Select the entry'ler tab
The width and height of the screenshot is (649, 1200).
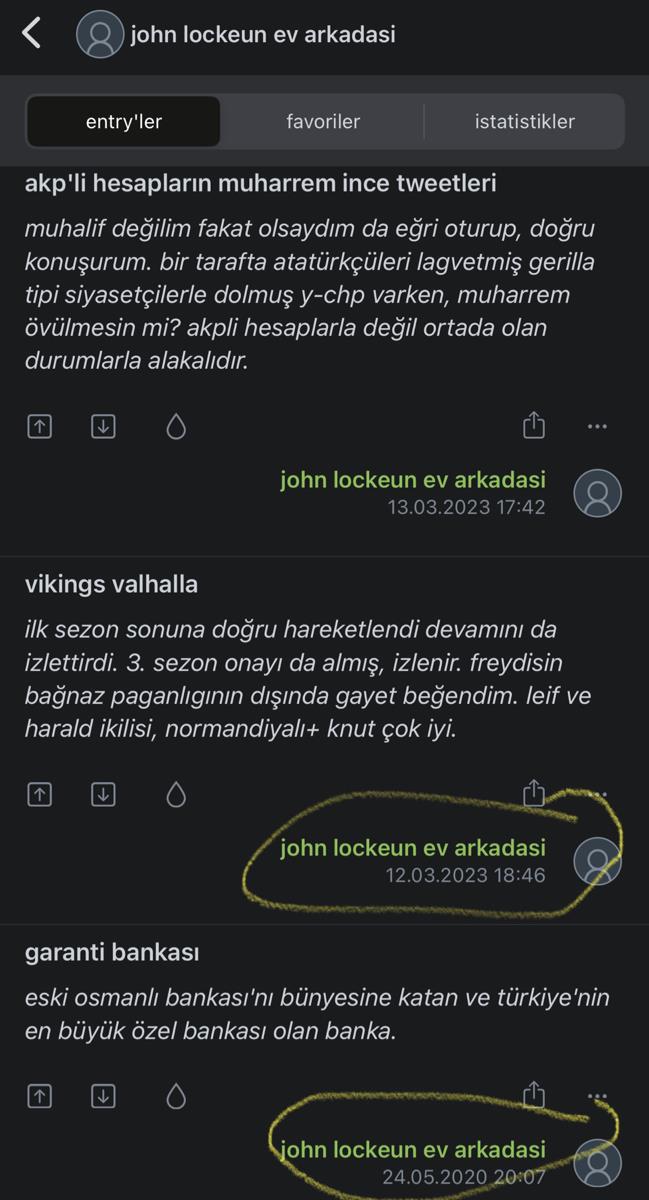click(123, 122)
